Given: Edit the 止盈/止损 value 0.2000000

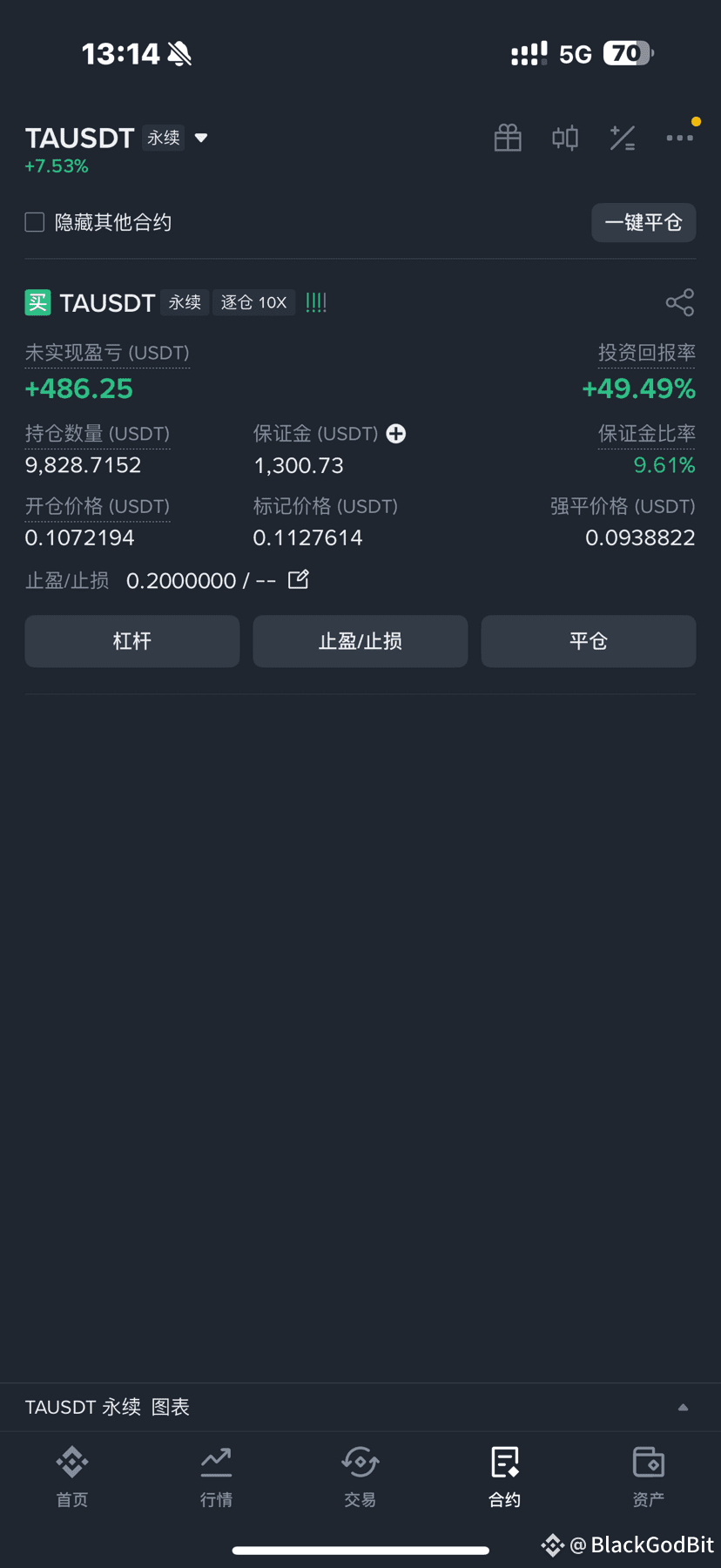Looking at the screenshot, I should 299,579.
